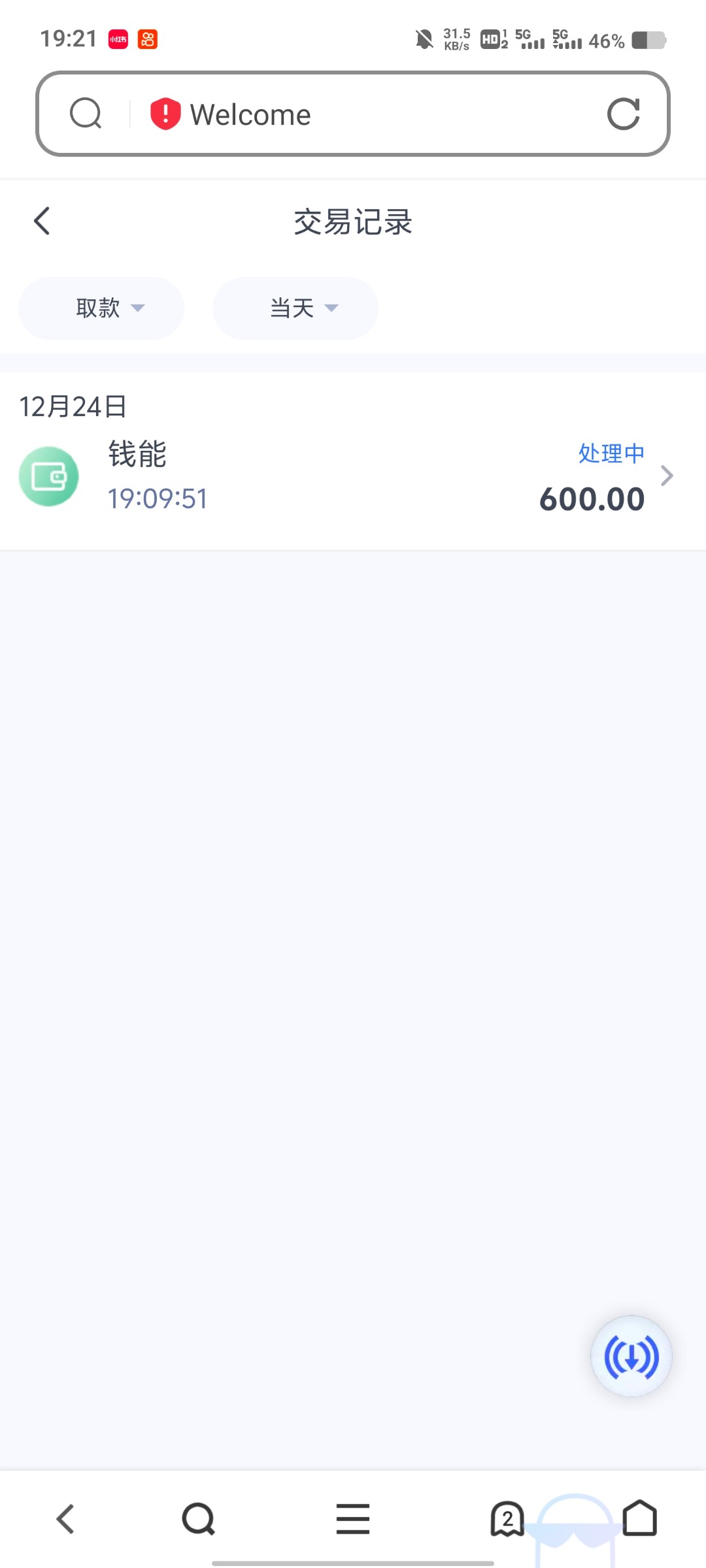Go back from 交易记录 page
The height and width of the screenshot is (1568, 706).
pyautogui.click(x=42, y=221)
